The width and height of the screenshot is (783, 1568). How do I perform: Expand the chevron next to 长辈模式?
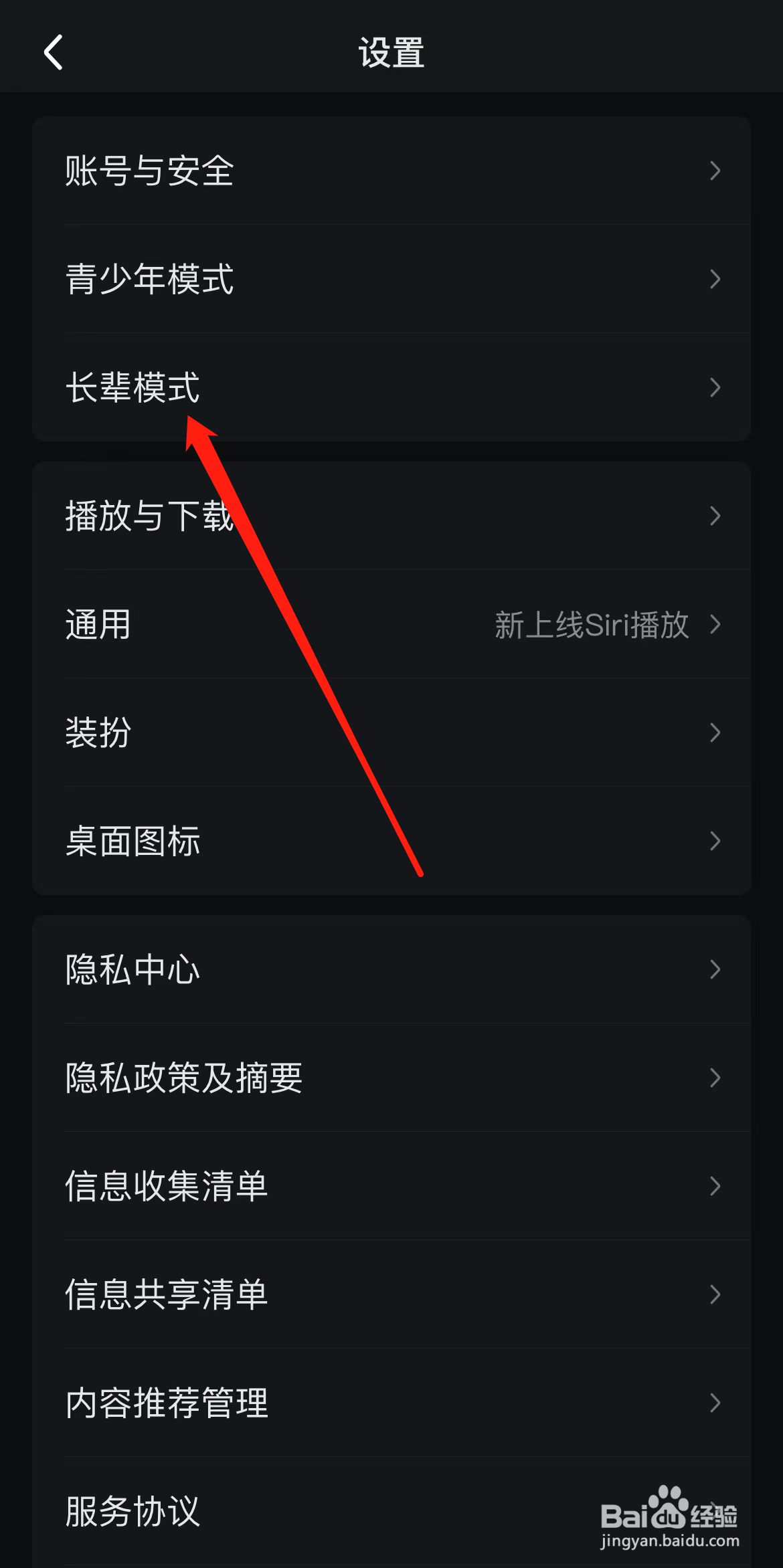pyautogui.click(x=715, y=388)
